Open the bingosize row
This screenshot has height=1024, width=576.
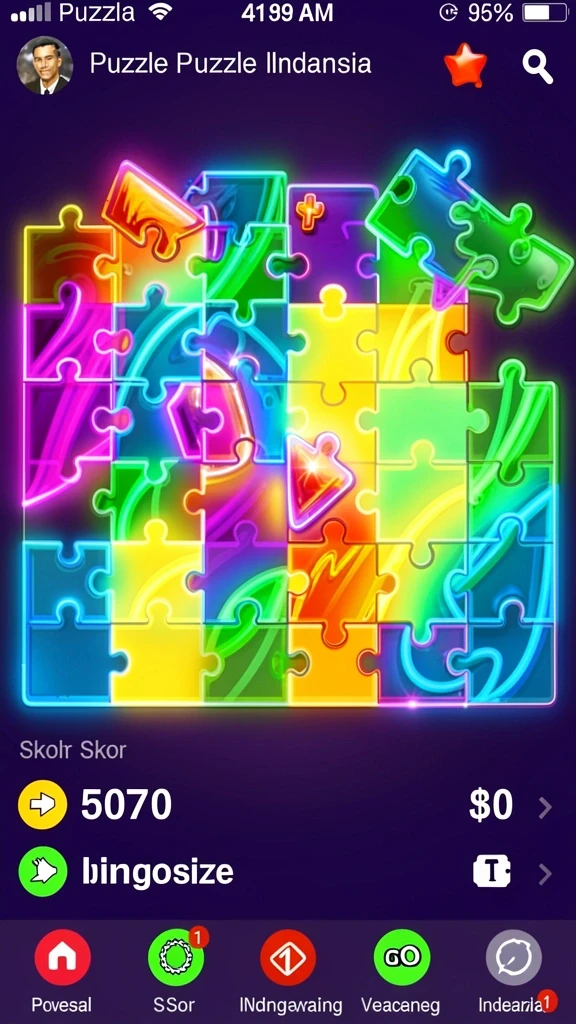click(288, 871)
